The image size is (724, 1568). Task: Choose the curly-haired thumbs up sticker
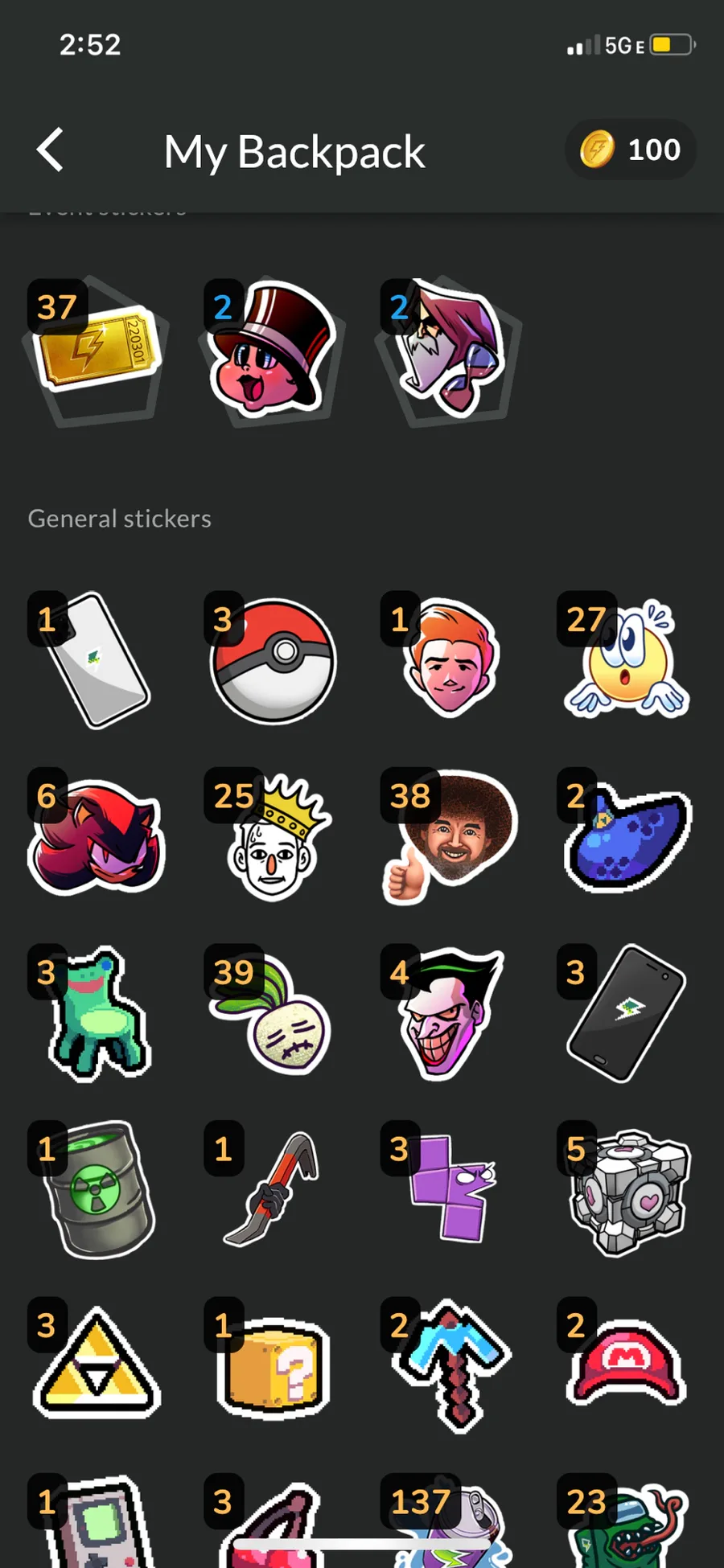tap(449, 838)
